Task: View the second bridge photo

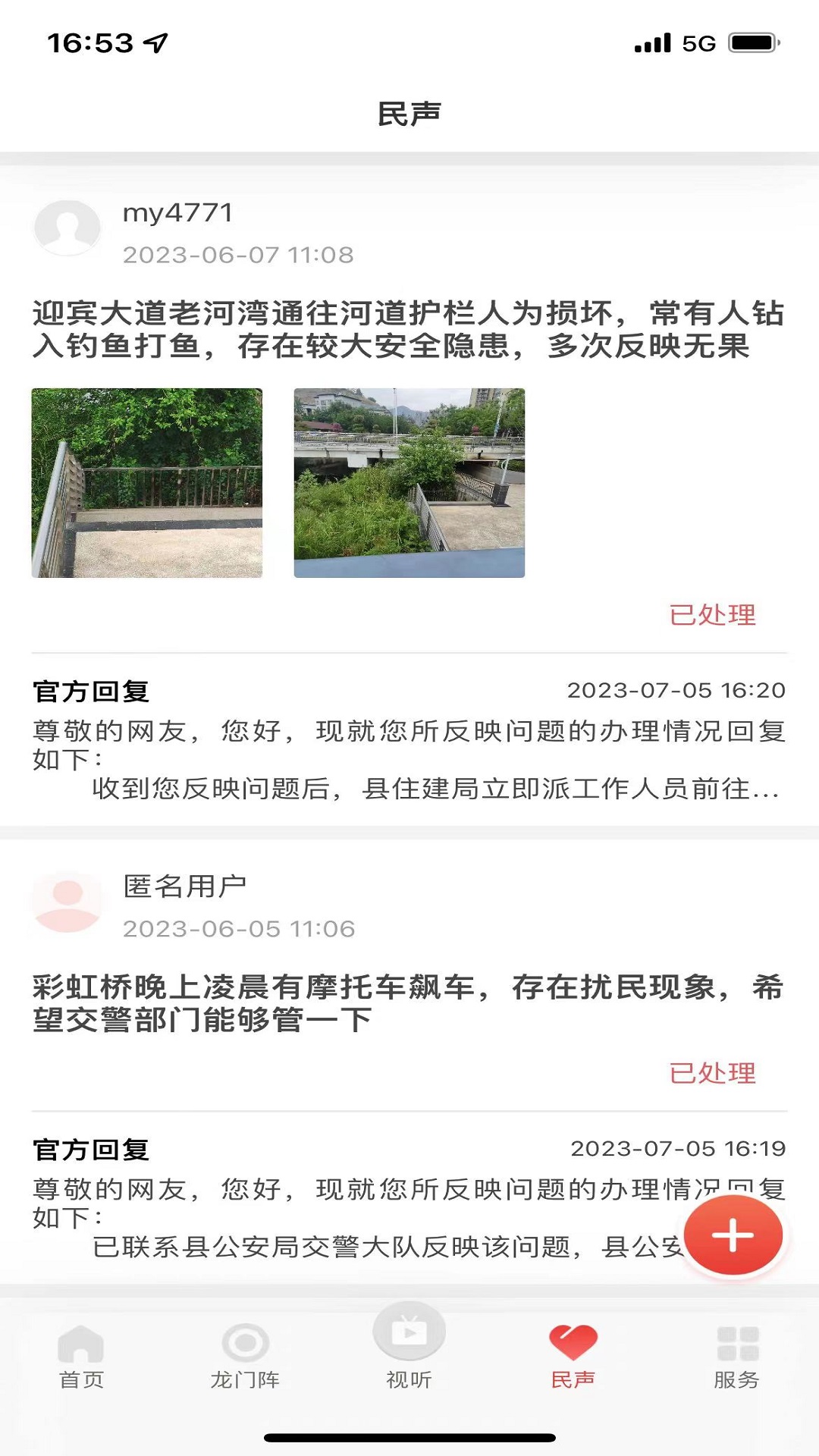Action: coord(409,482)
